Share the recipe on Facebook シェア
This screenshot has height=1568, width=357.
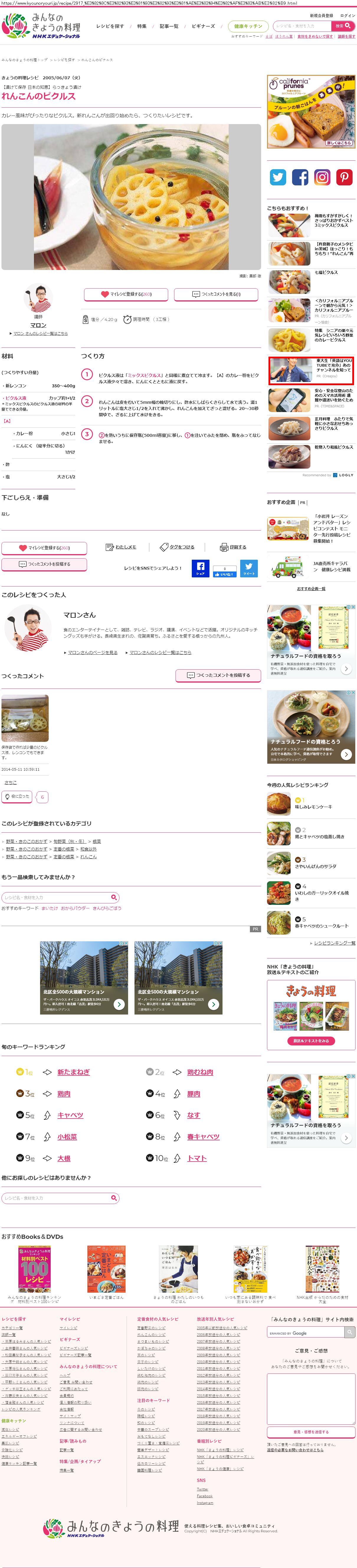click(x=200, y=568)
